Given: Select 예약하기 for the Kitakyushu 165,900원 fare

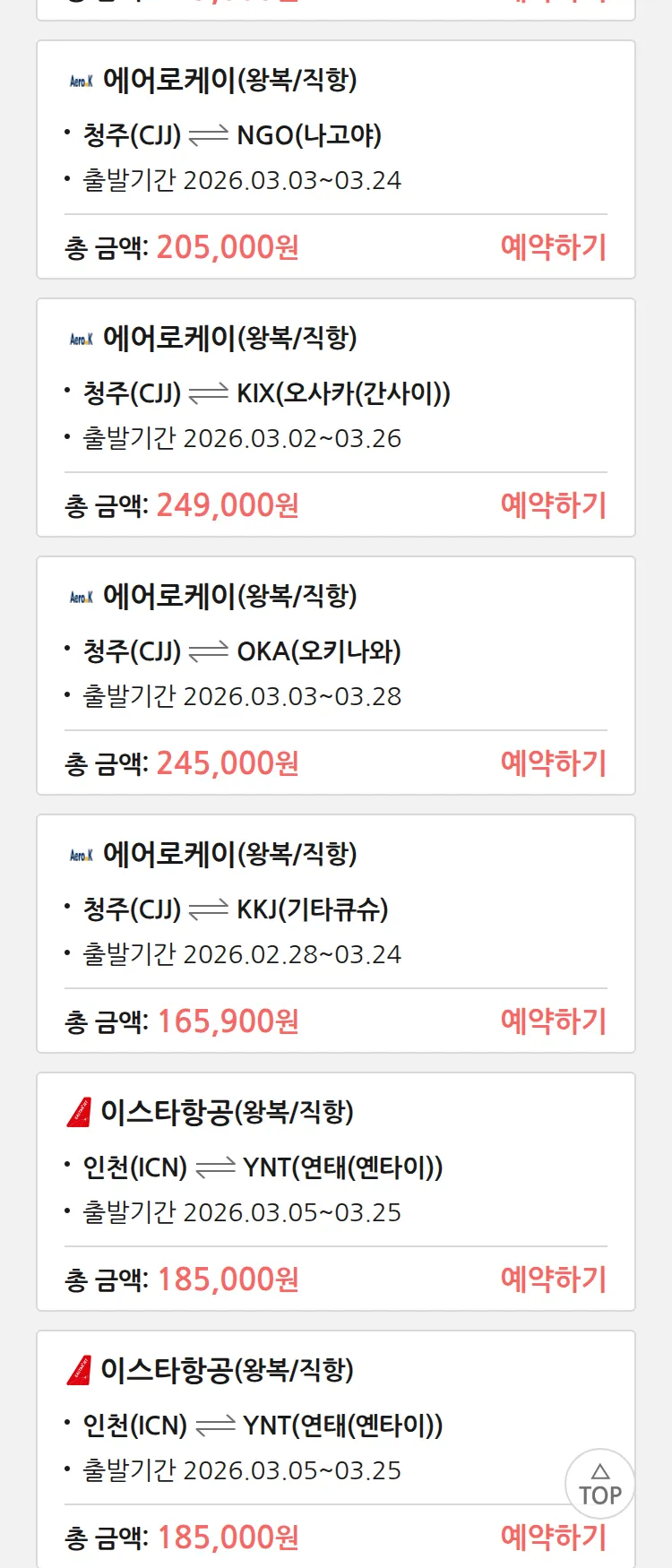Looking at the screenshot, I should point(553,1021).
